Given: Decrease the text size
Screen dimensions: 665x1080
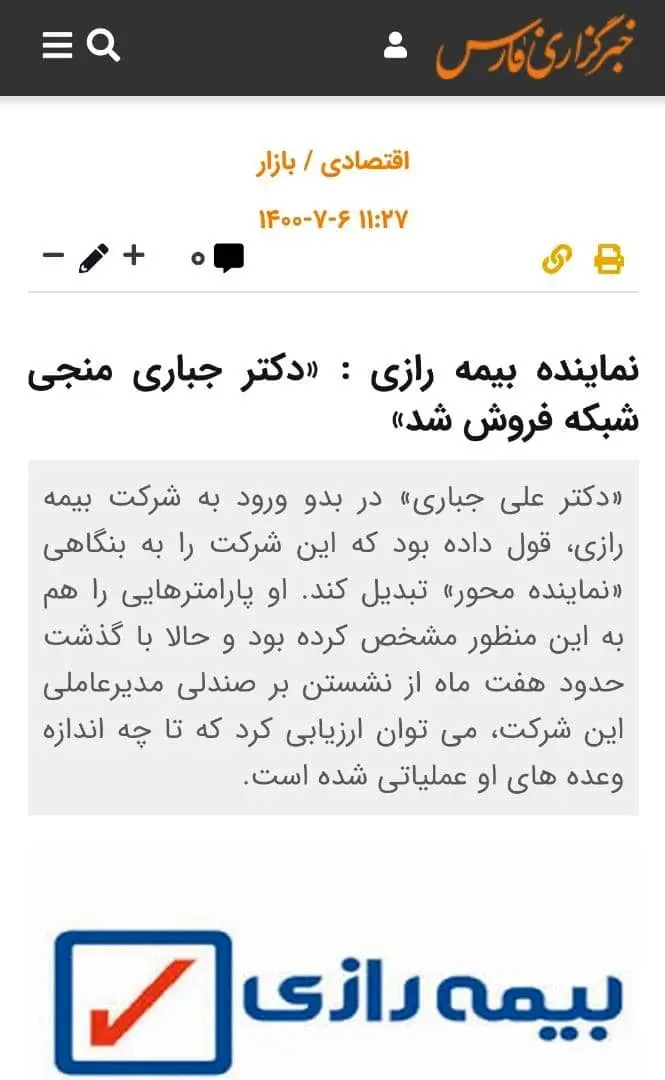Looking at the screenshot, I should click(53, 256).
